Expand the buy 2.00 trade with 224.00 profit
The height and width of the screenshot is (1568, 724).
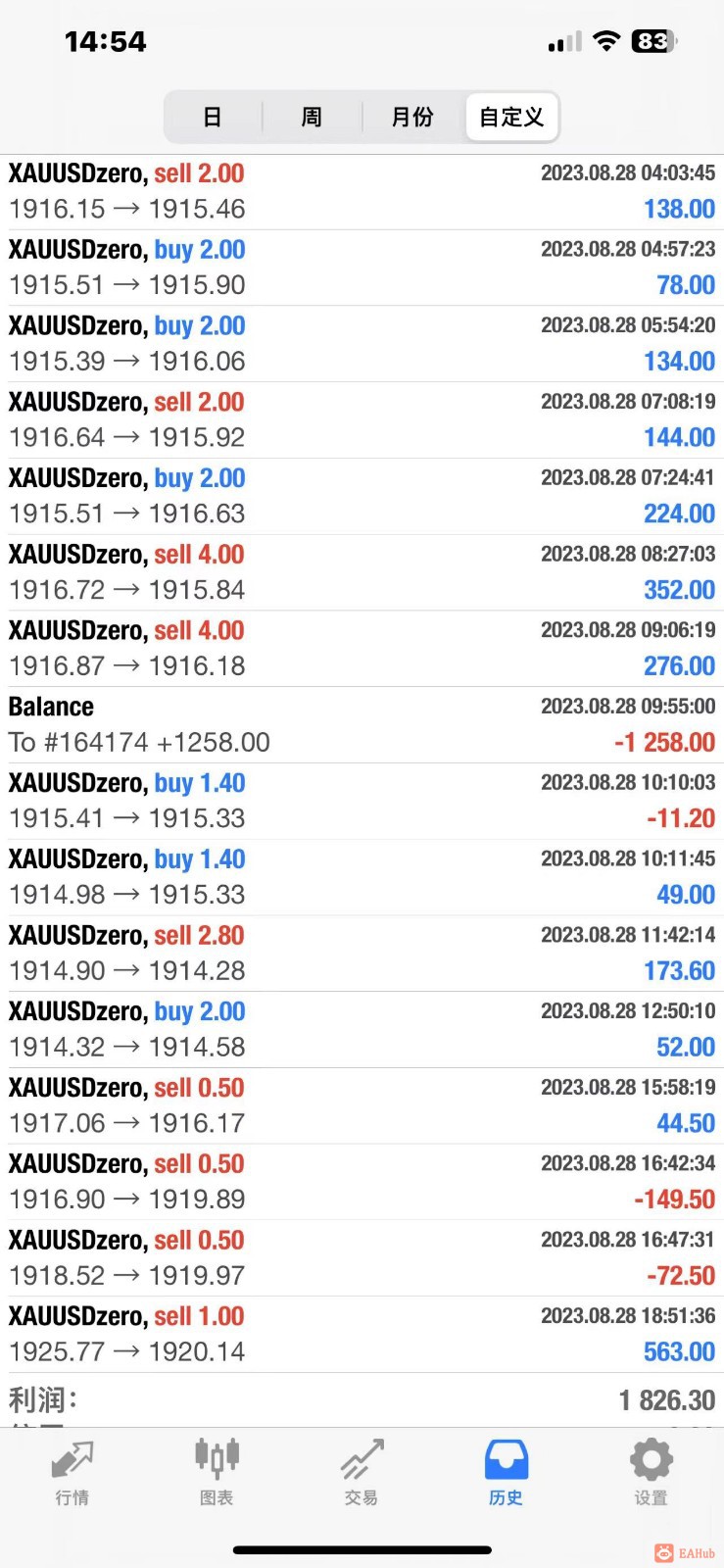362,496
